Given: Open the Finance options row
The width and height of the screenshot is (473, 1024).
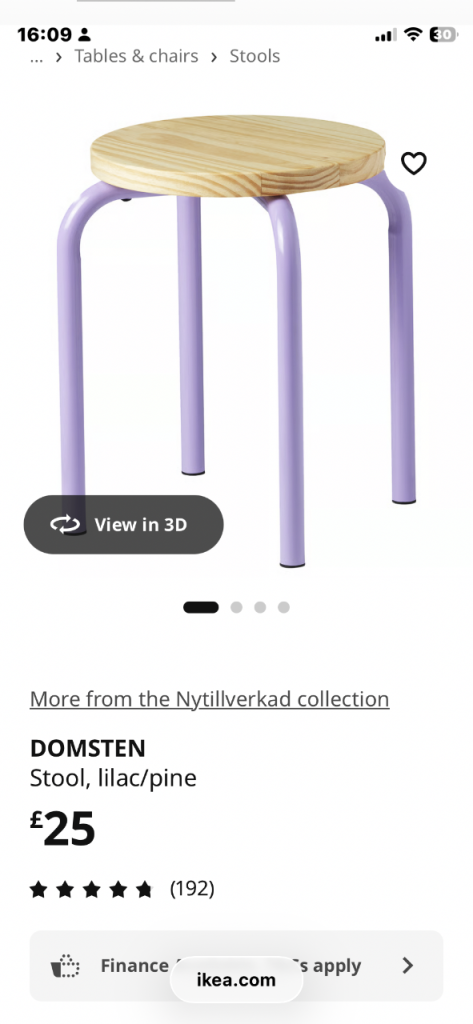Looking at the screenshot, I should (236, 965).
